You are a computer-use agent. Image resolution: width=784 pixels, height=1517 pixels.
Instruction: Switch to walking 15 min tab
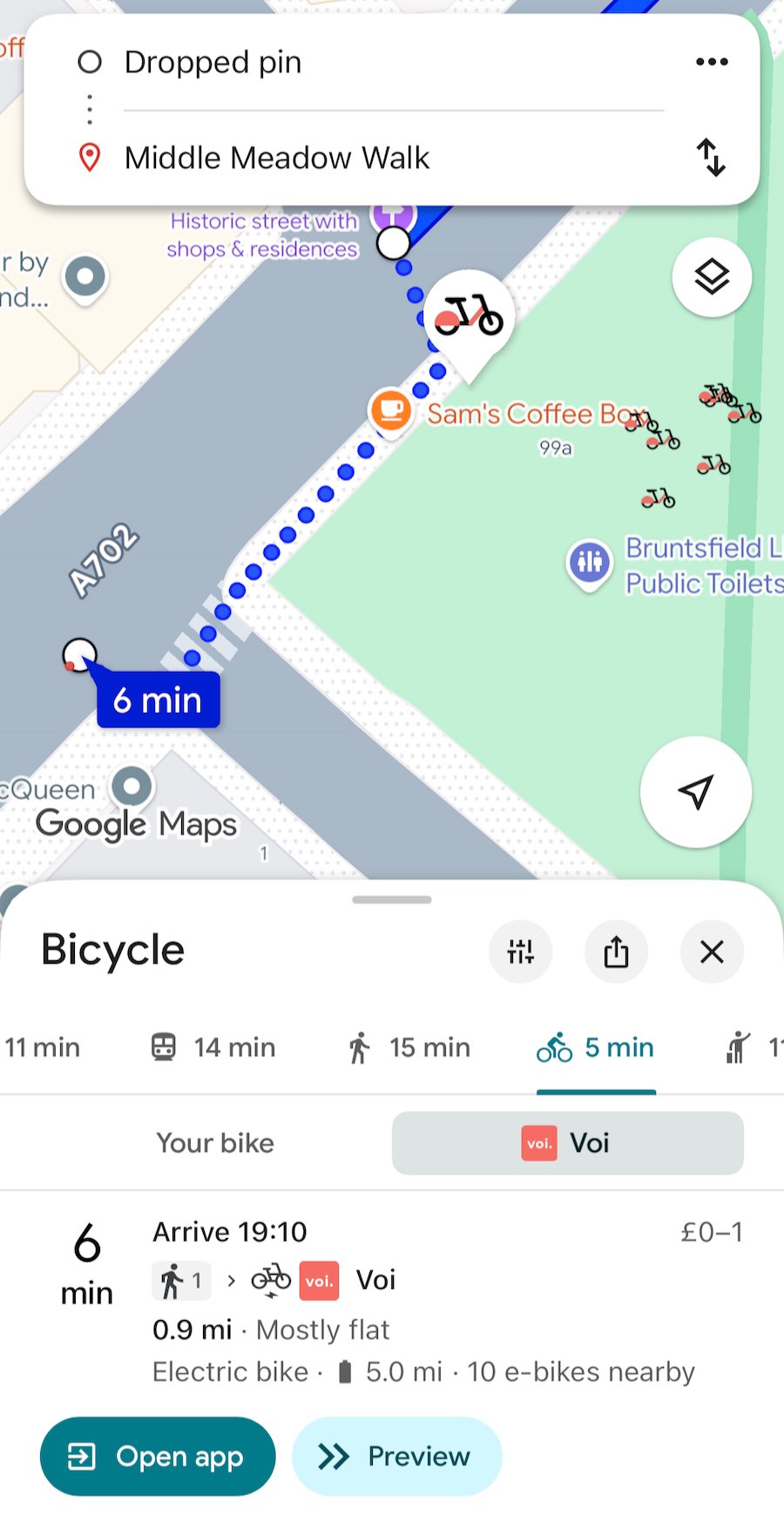click(x=409, y=1046)
